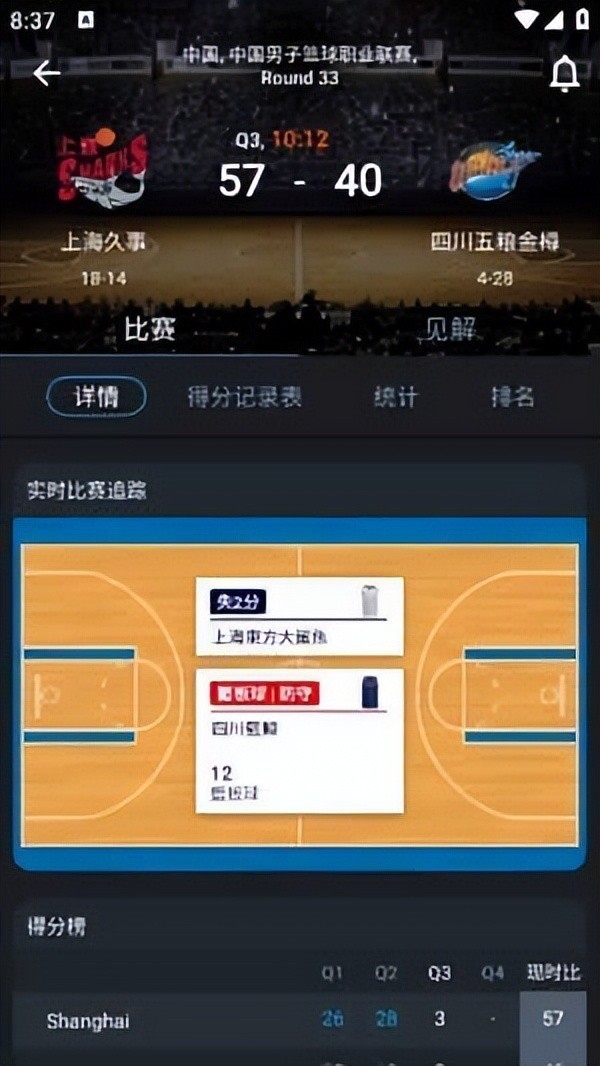Open the 得分记录表 section
Screen dimensions: 600x1066
(245, 397)
